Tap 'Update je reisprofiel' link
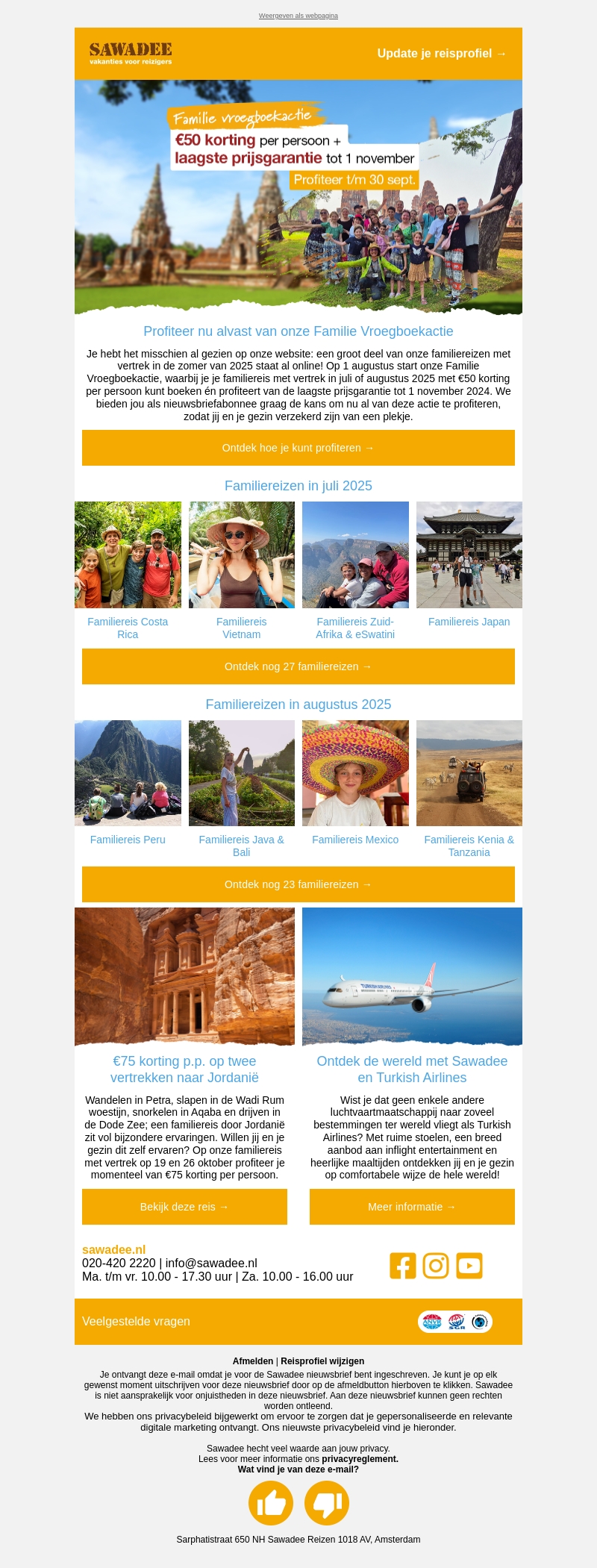 click(x=442, y=54)
